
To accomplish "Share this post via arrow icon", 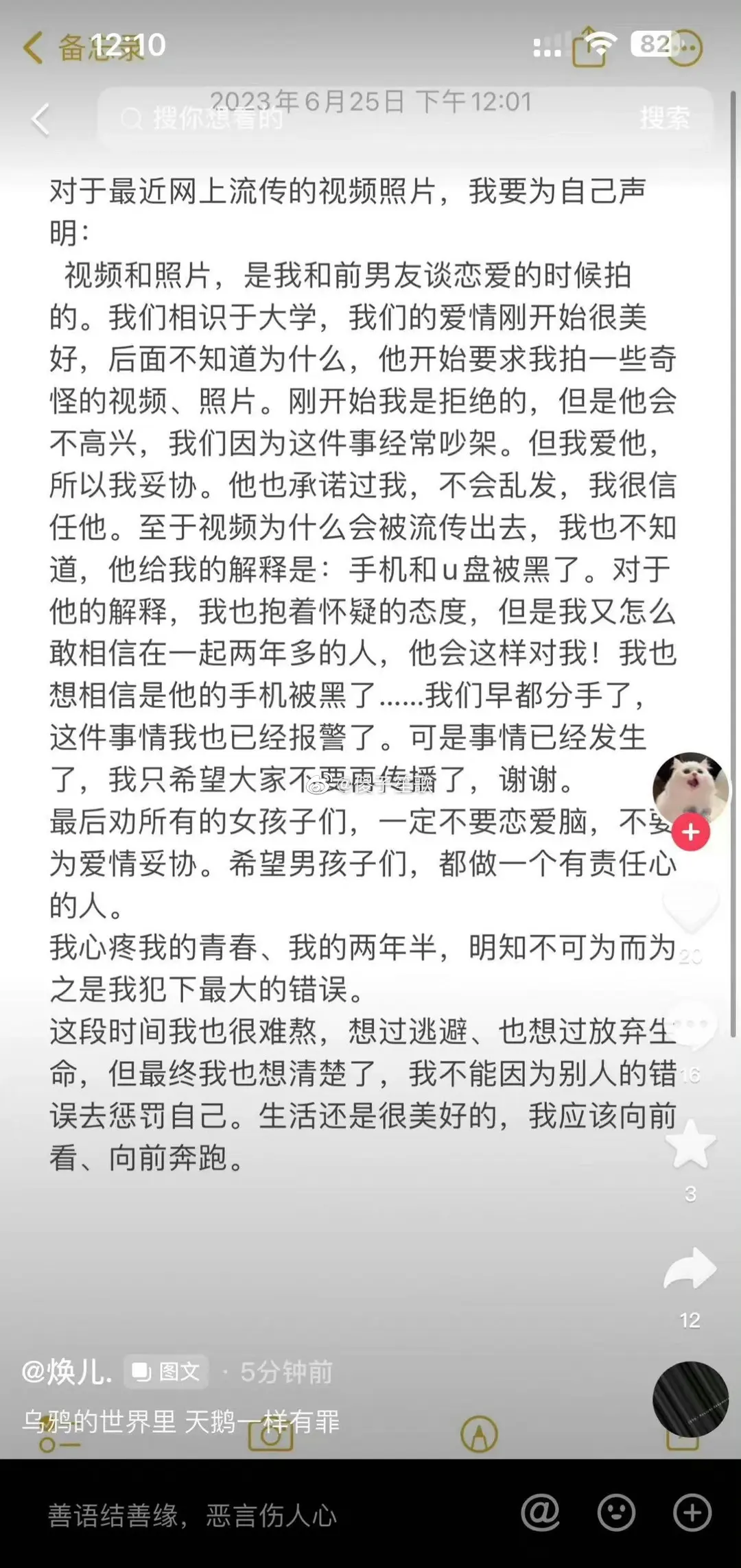I will (690, 1269).
